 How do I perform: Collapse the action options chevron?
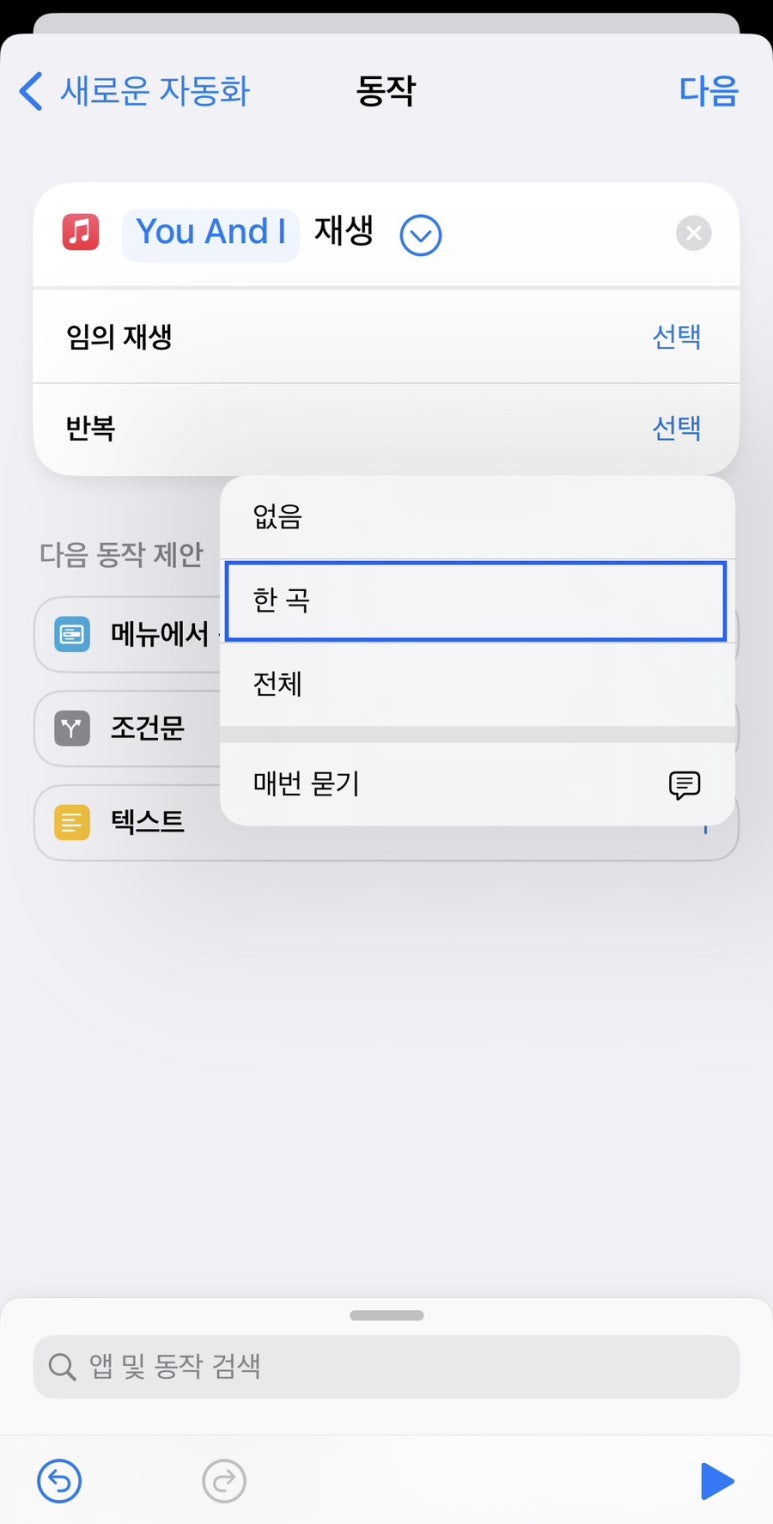[x=420, y=236]
